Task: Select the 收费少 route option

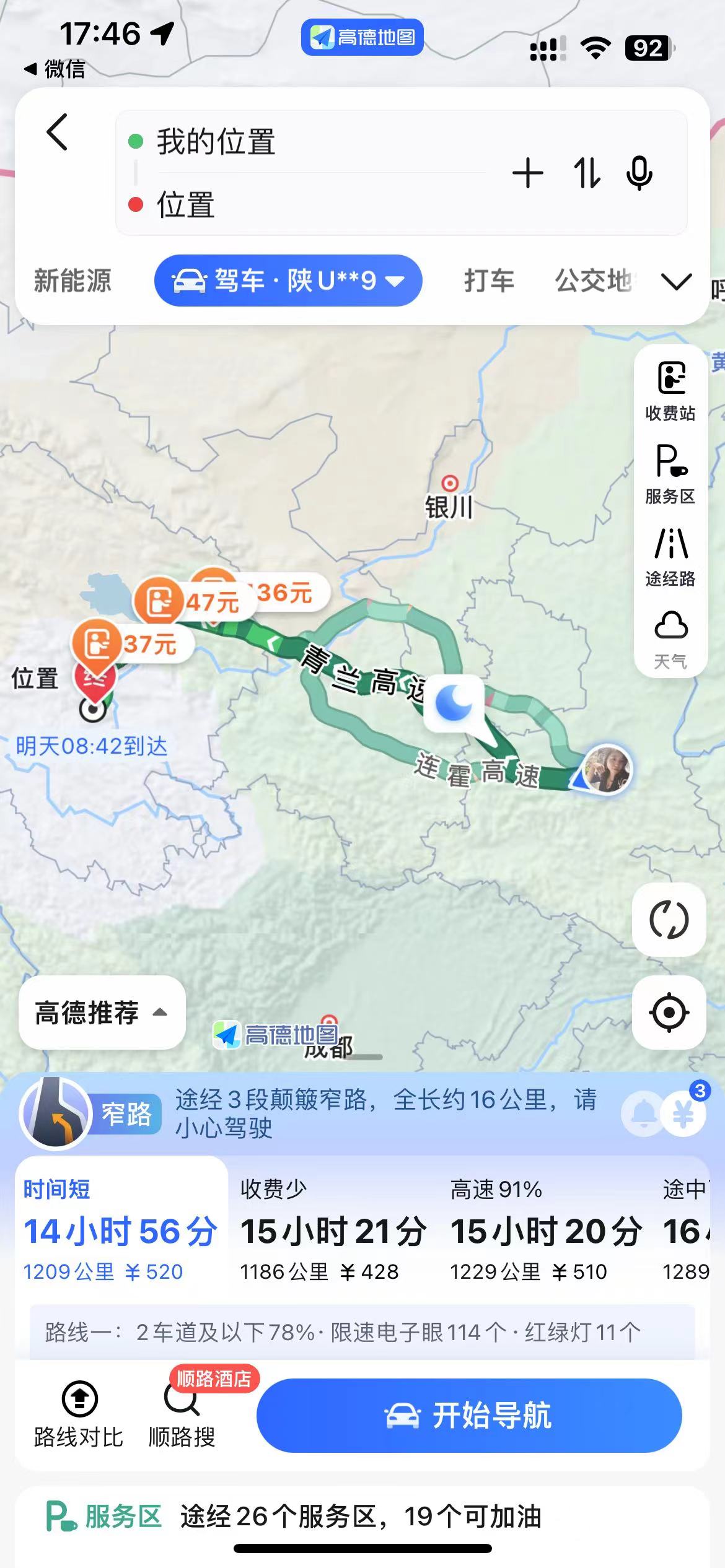Action: (333, 1230)
